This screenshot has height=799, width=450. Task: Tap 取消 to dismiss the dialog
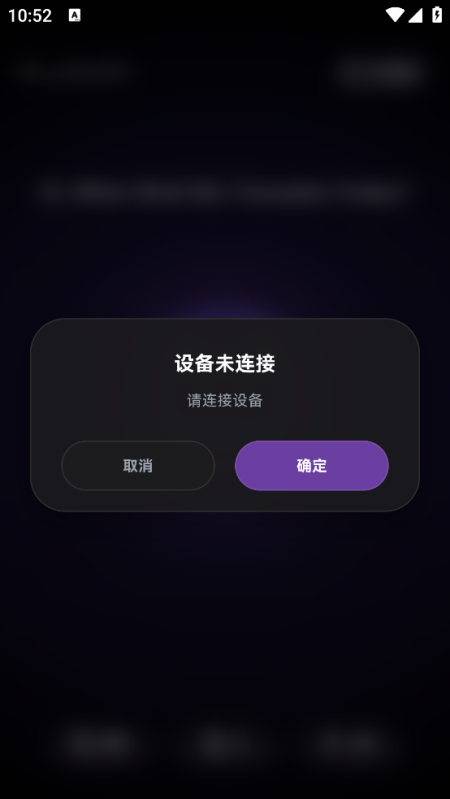tap(138, 465)
